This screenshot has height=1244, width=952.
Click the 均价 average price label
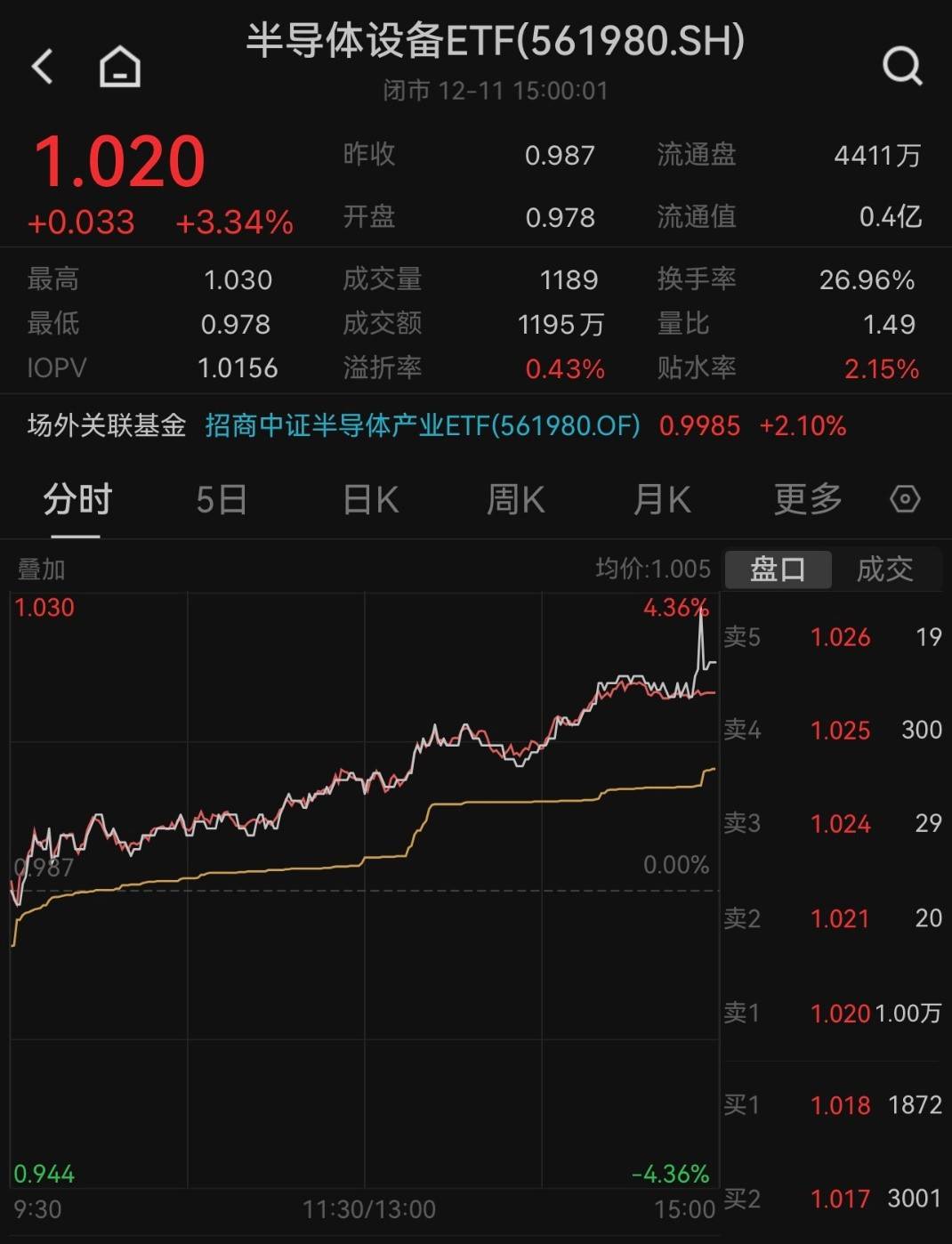tap(654, 569)
